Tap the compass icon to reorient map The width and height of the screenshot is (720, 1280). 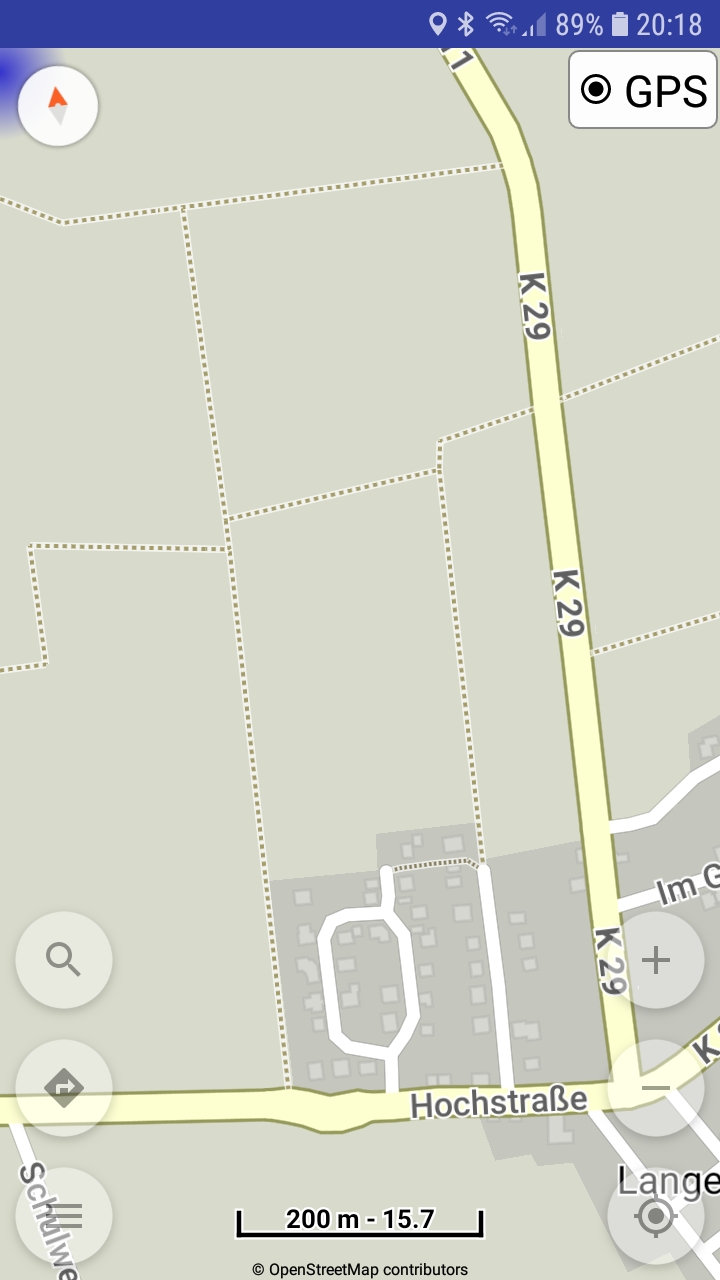click(58, 105)
